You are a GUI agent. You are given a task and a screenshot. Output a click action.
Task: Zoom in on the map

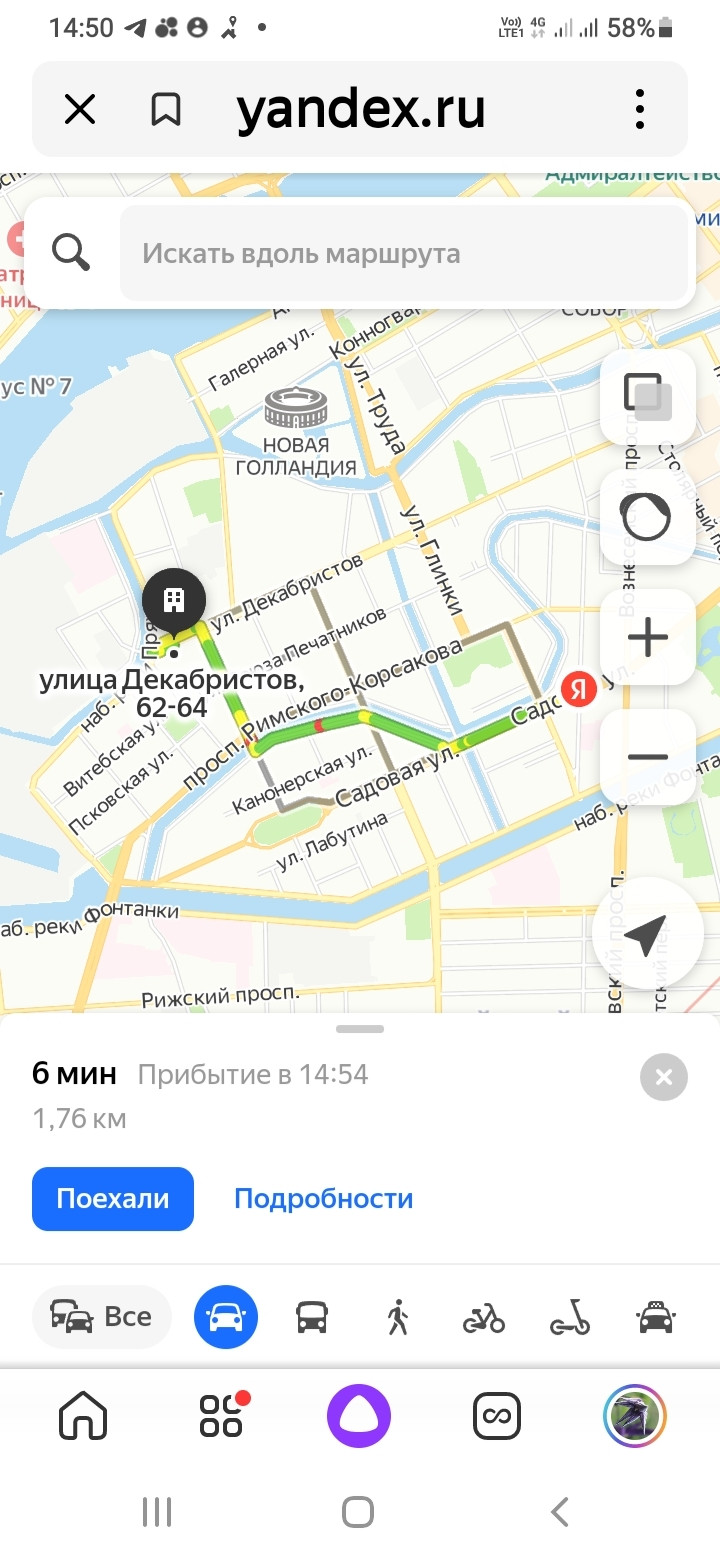click(647, 637)
